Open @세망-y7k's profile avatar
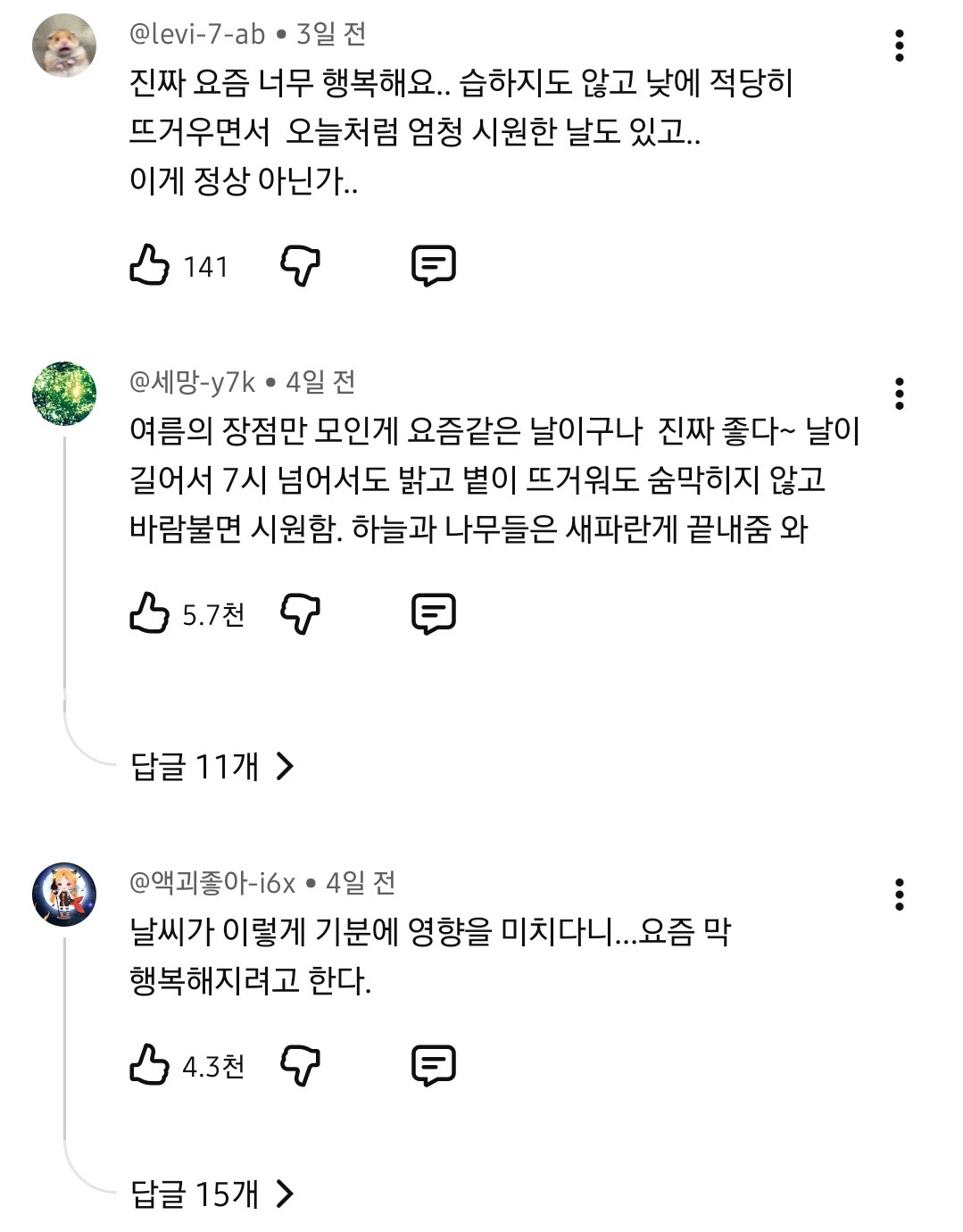Image resolution: width=963 pixels, height=1232 pixels. [64, 394]
